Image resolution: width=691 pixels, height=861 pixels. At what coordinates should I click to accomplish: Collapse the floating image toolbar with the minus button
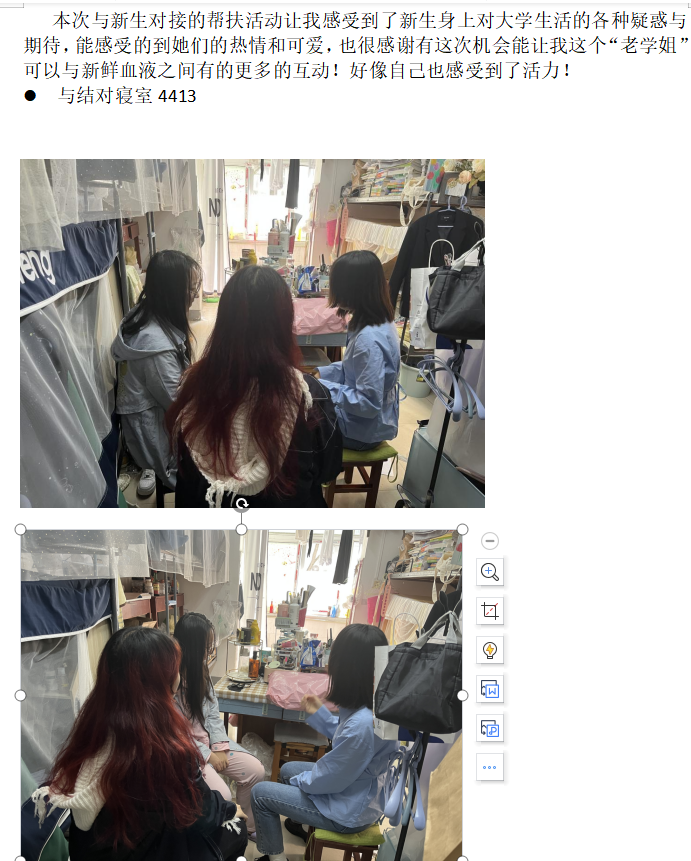click(x=490, y=541)
